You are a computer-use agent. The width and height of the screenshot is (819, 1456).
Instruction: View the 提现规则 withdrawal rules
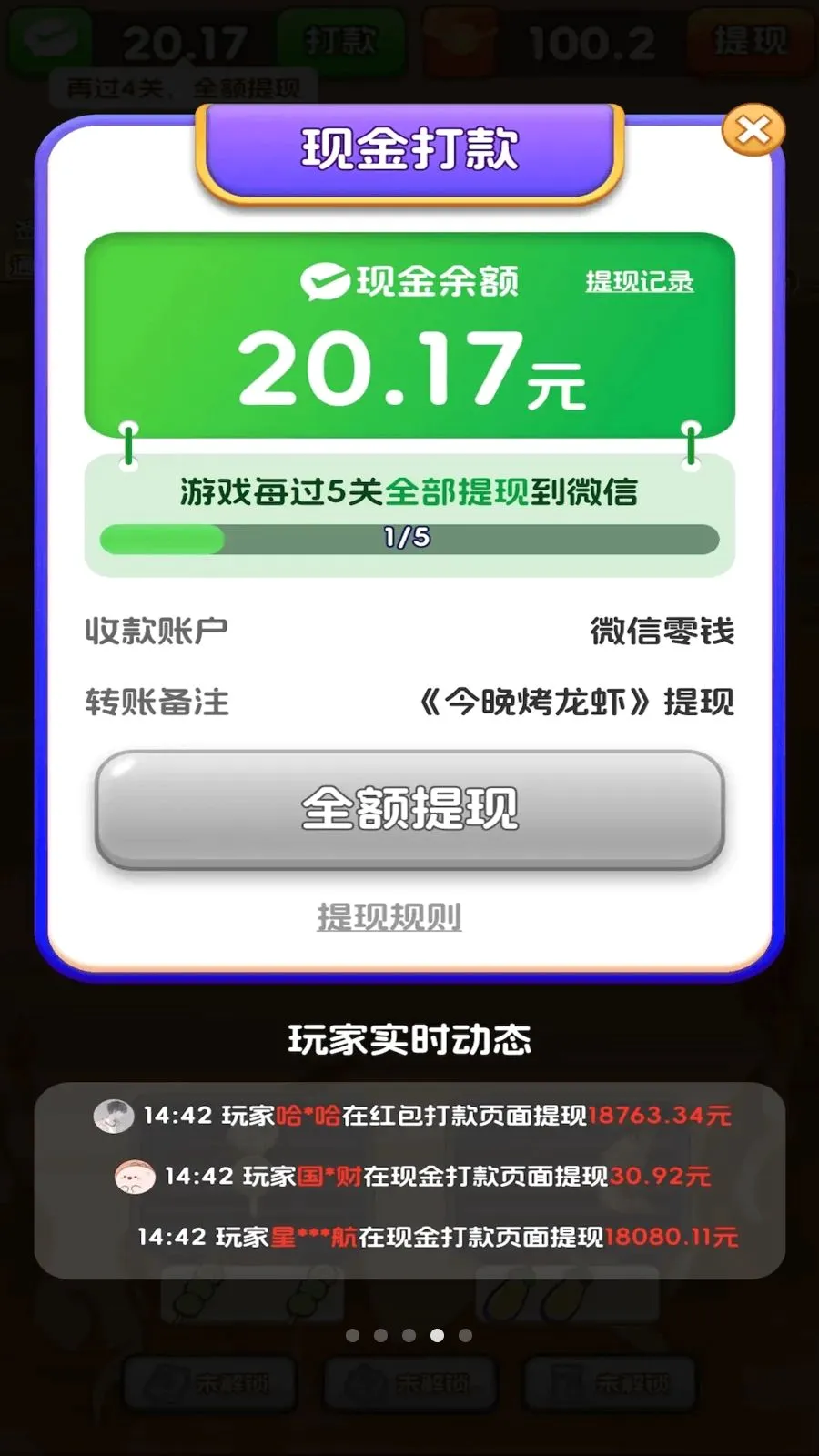tap(389, 916)
